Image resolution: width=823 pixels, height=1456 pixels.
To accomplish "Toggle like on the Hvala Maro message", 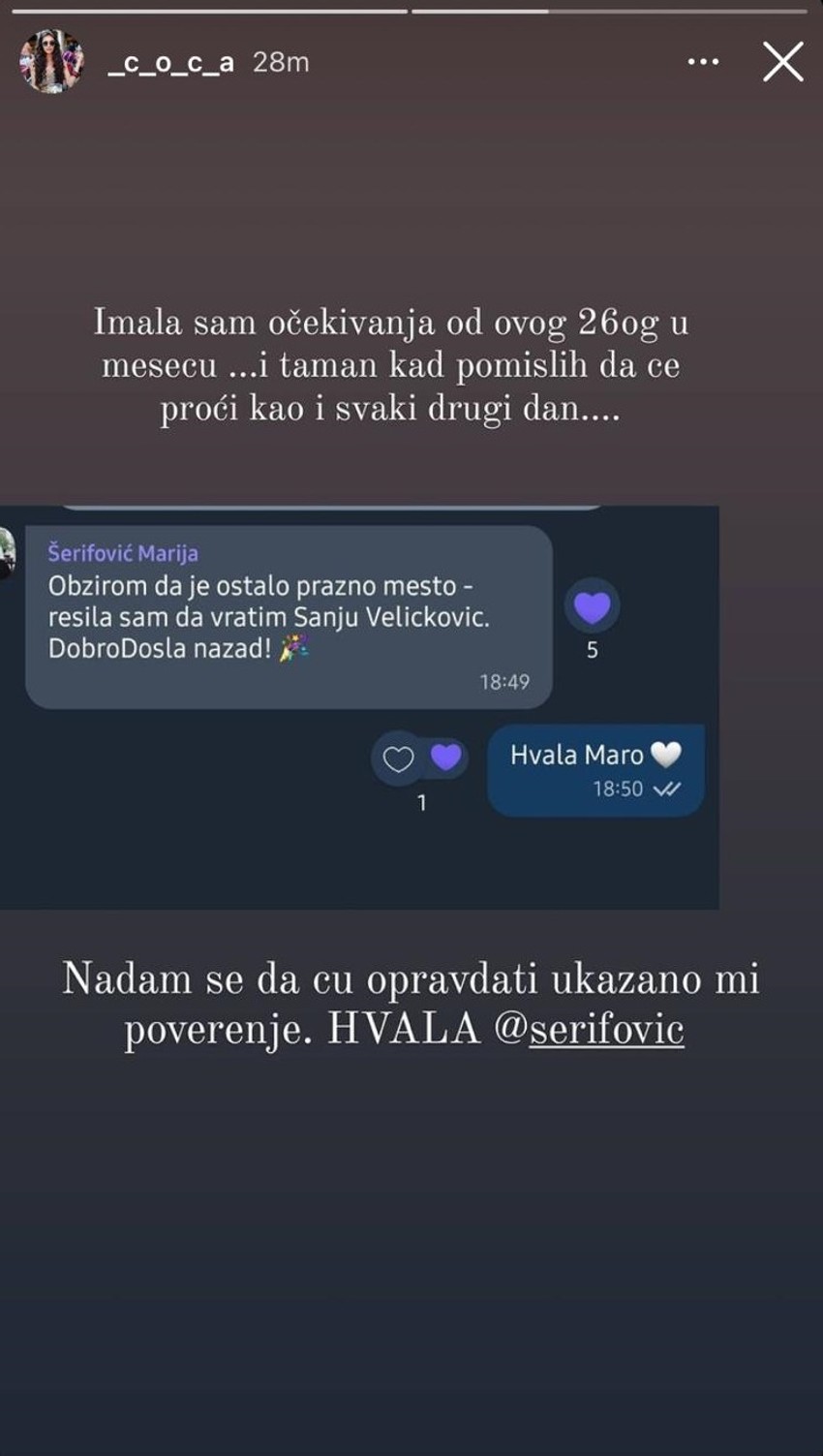I will point(595,768).
